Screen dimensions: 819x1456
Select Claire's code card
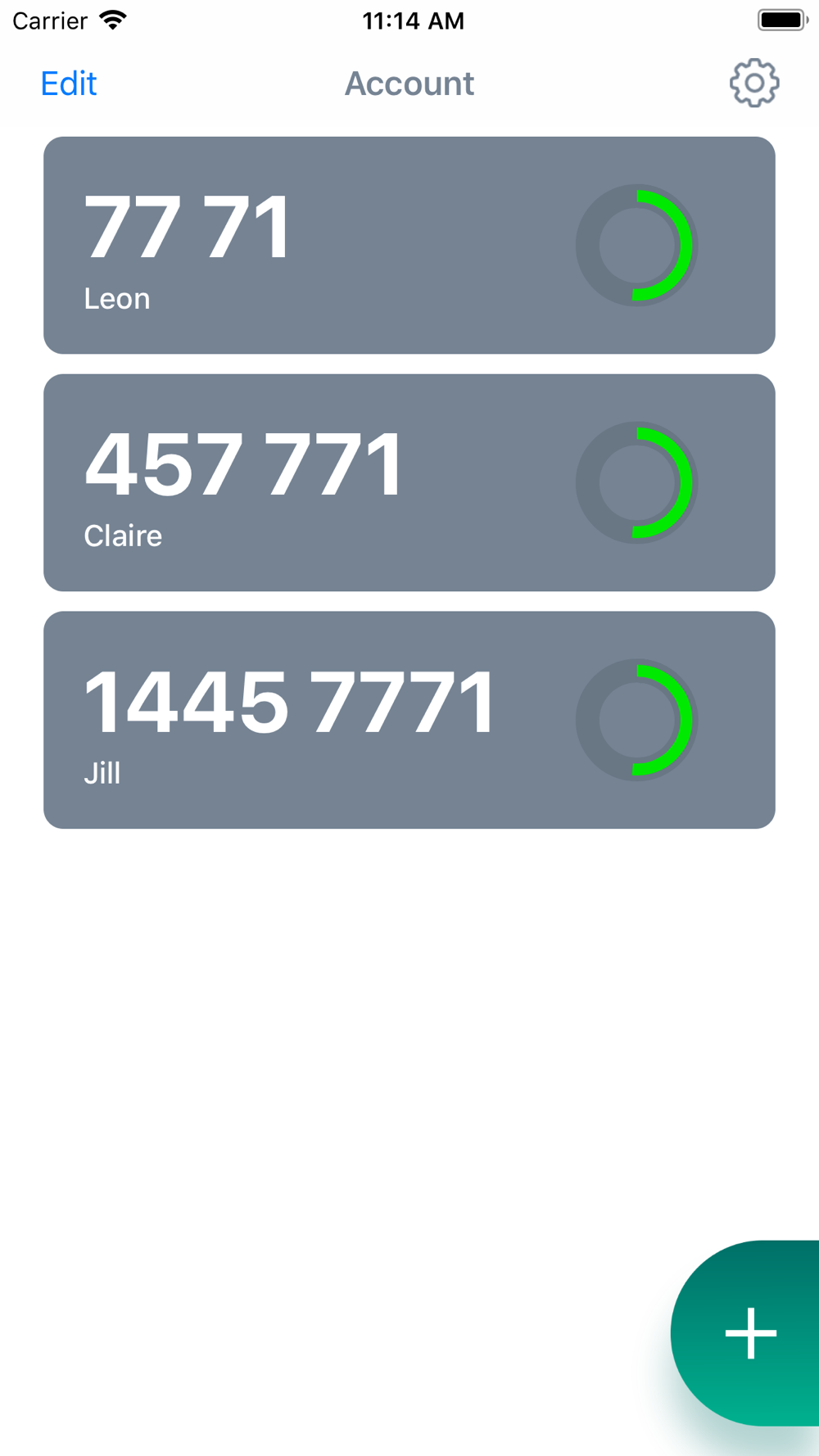click(x=409, y=483)
